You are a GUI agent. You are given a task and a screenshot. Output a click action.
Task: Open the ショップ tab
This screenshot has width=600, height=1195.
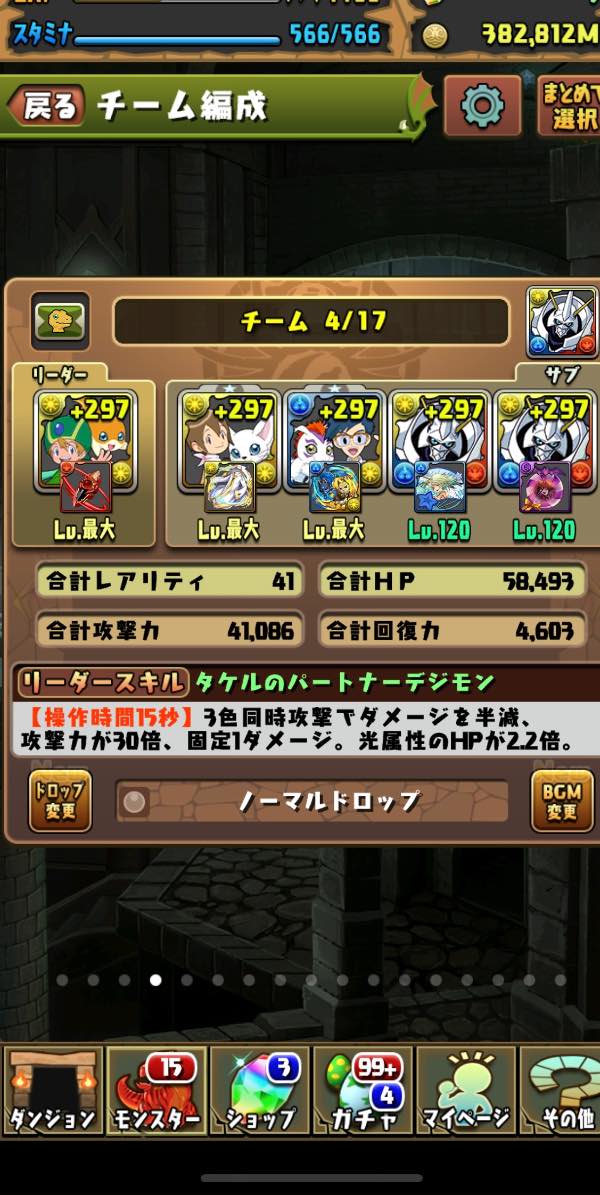[x=260, y=1090]
